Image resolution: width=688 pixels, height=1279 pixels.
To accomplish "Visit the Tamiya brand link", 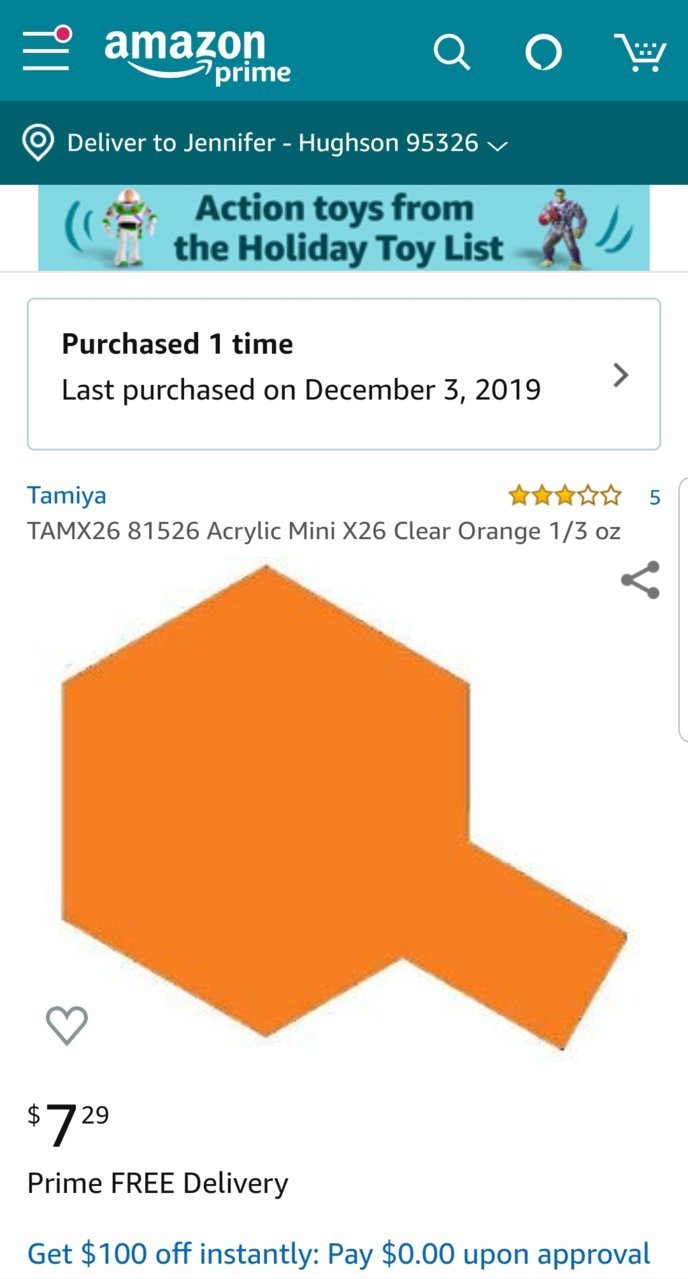I will [x=67, y=495].
